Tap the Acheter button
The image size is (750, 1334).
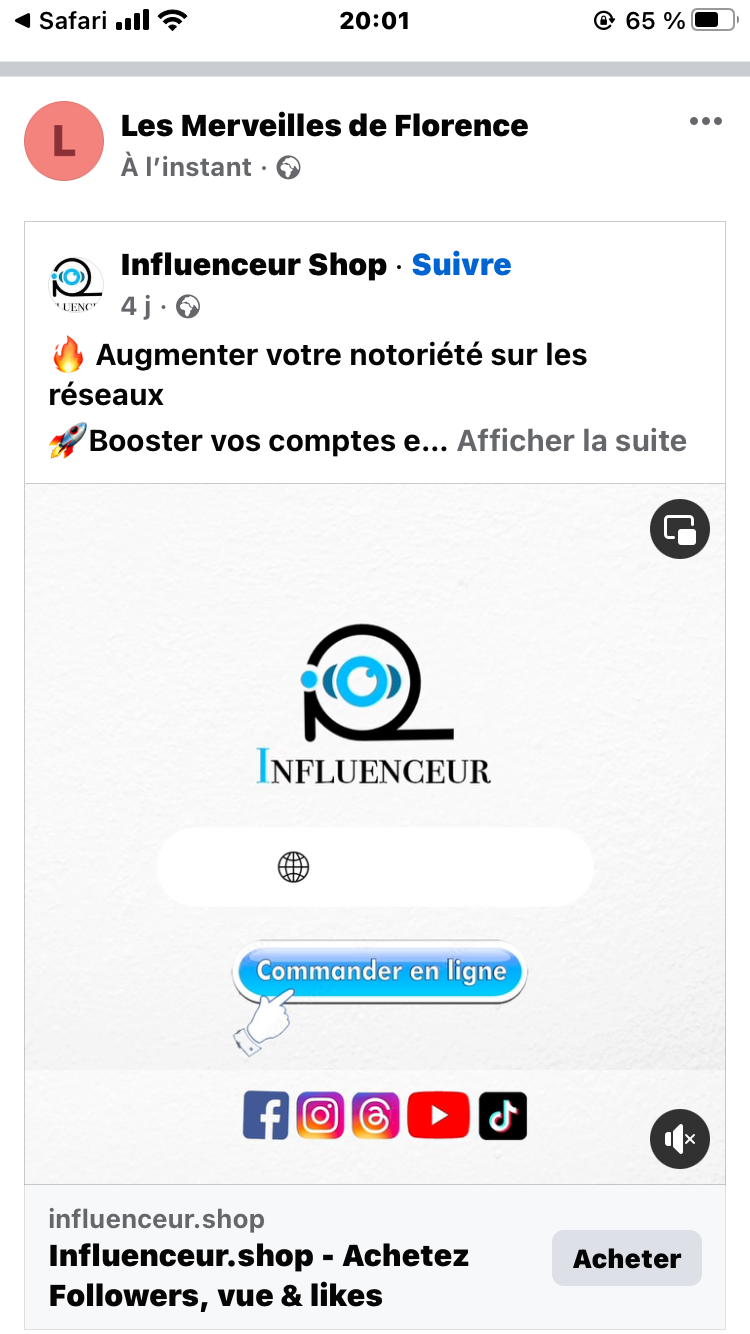coord(627,1258)
